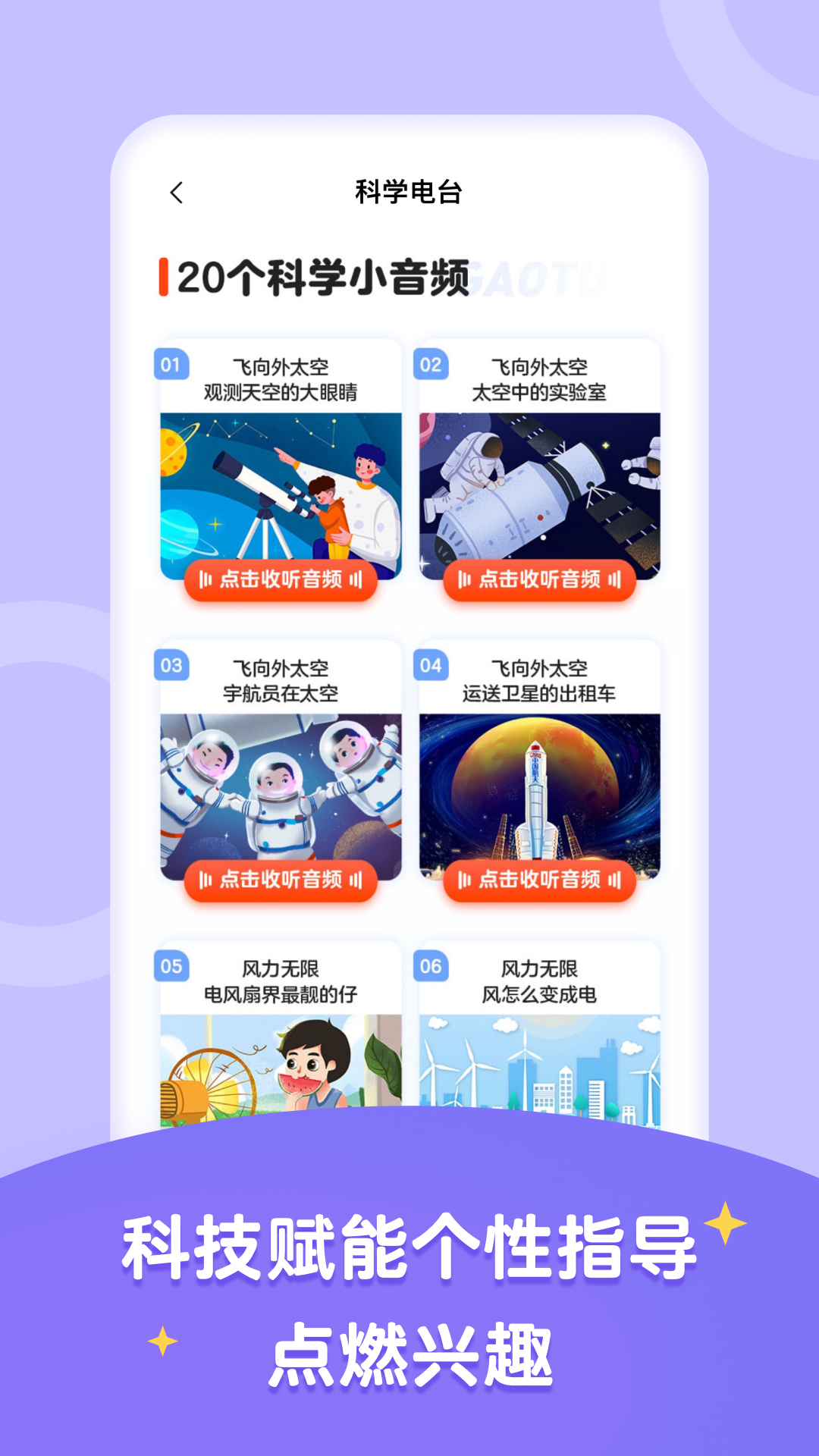
Task: Select the 02 number badge on the space station card
Action: coord(430,363)
